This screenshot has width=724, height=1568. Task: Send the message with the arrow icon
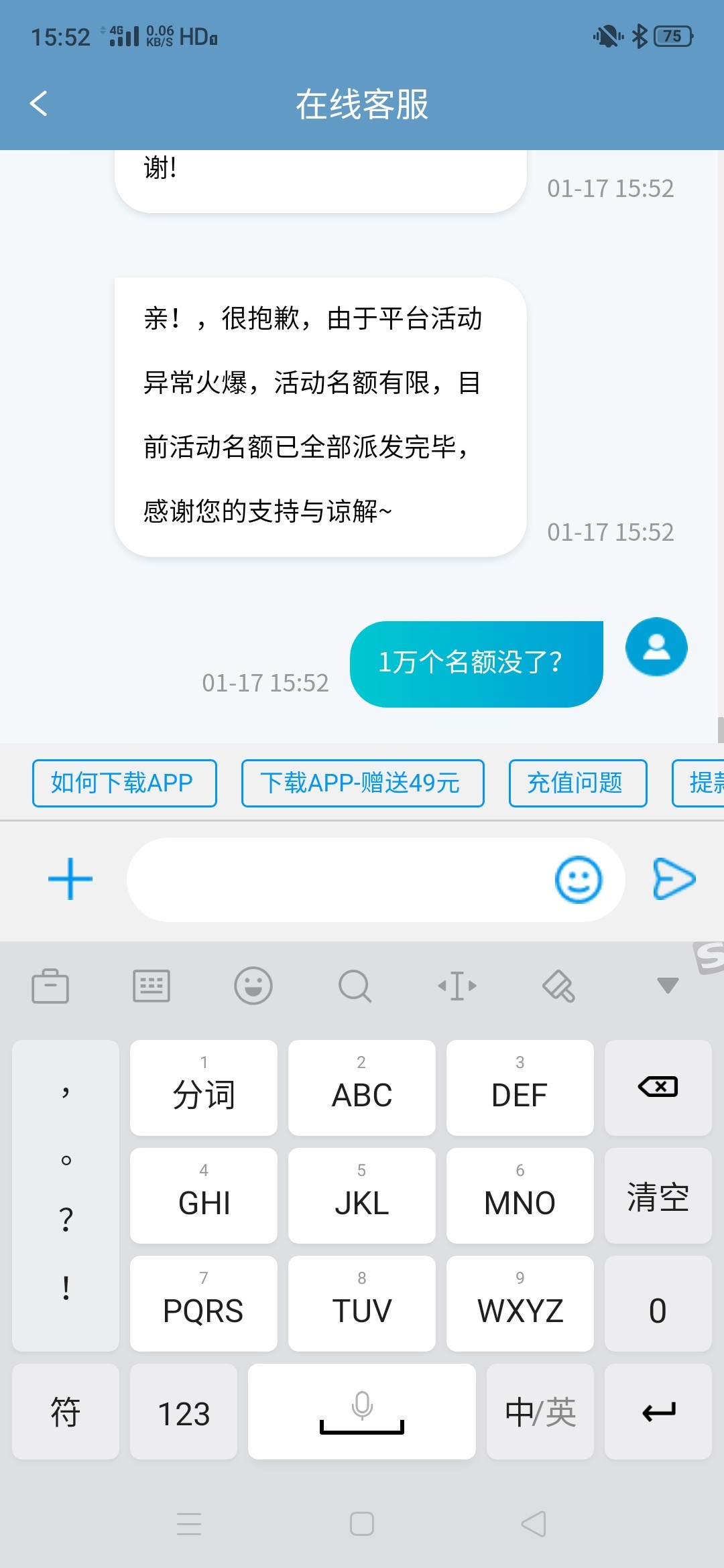coord(674,878)
